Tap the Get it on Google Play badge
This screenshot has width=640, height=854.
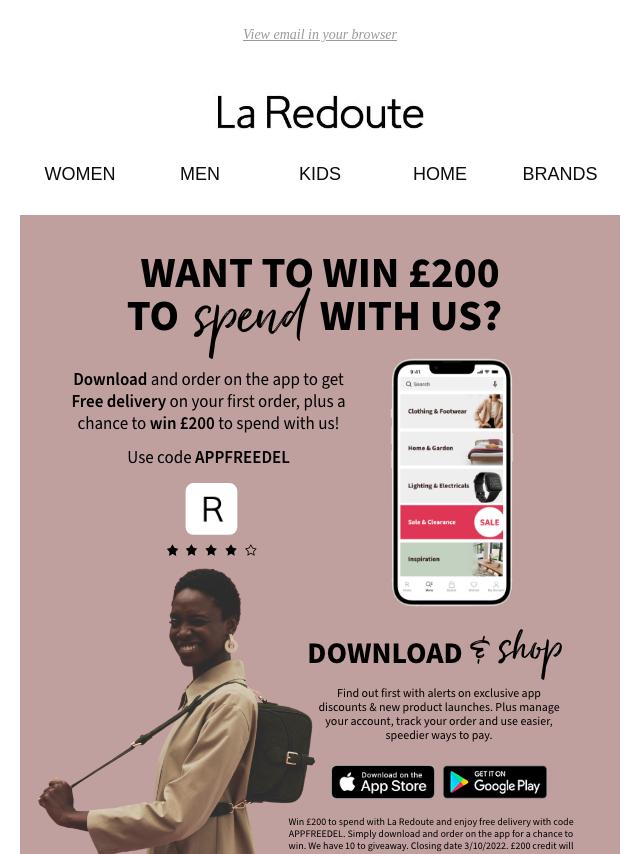tap(495, 782)
